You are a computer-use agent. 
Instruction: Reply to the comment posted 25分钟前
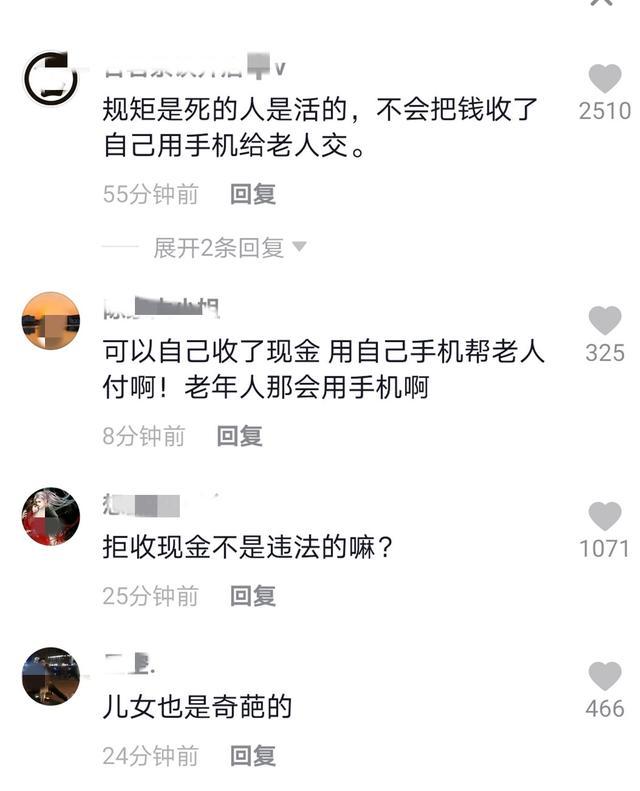pos(253,596)
